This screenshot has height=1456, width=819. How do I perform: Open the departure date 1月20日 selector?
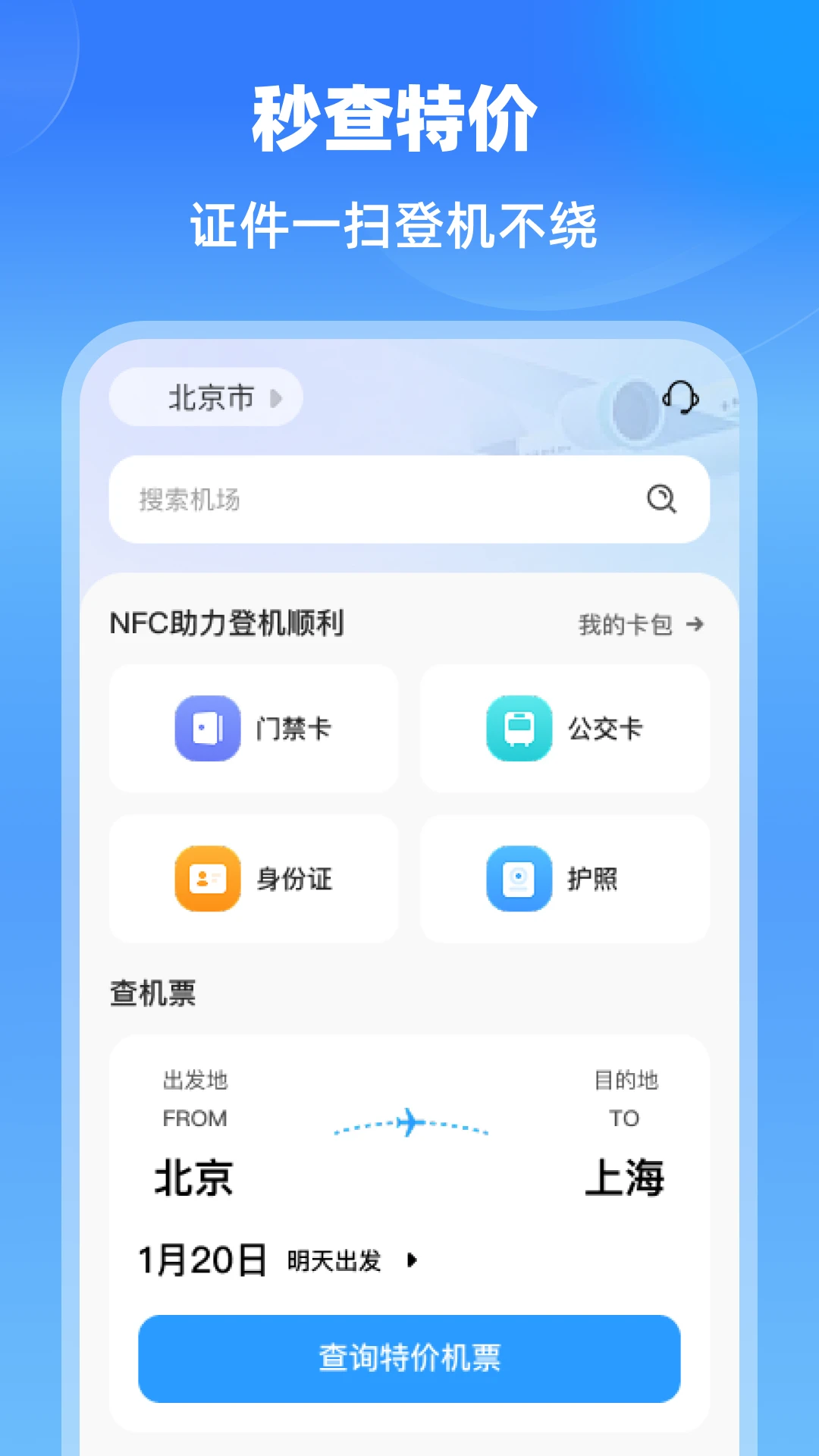pos(201,1259)
